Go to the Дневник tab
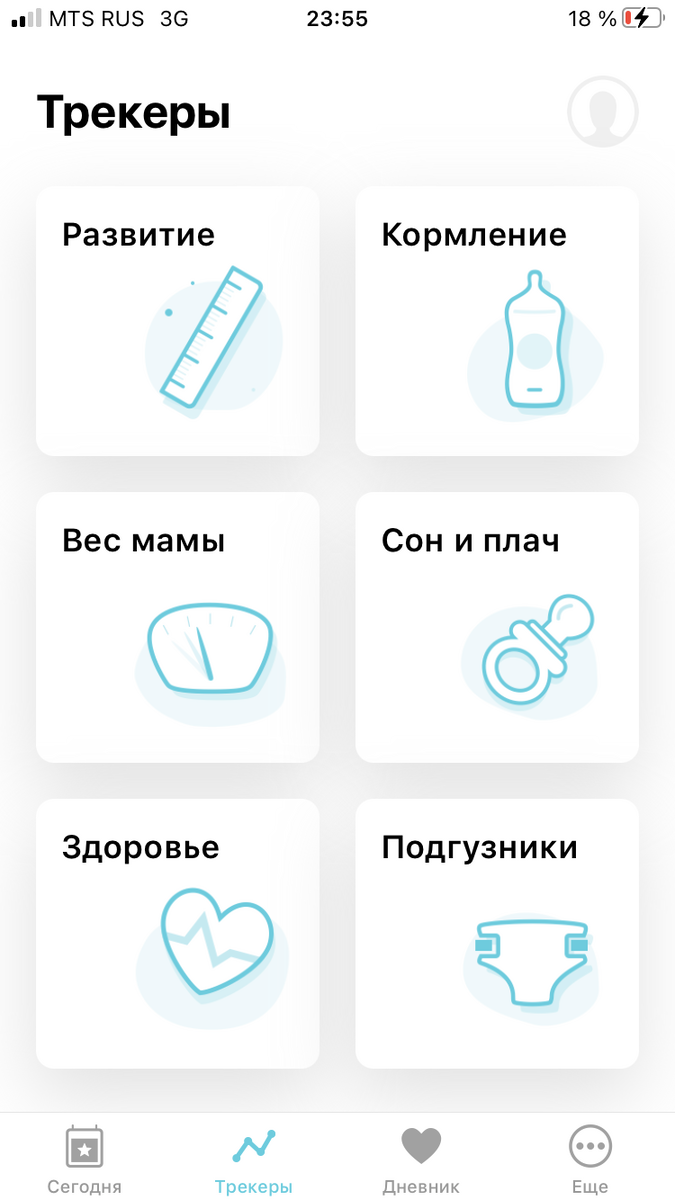The height and width of the screenshot is (1200, 675). pos(421,1159)
